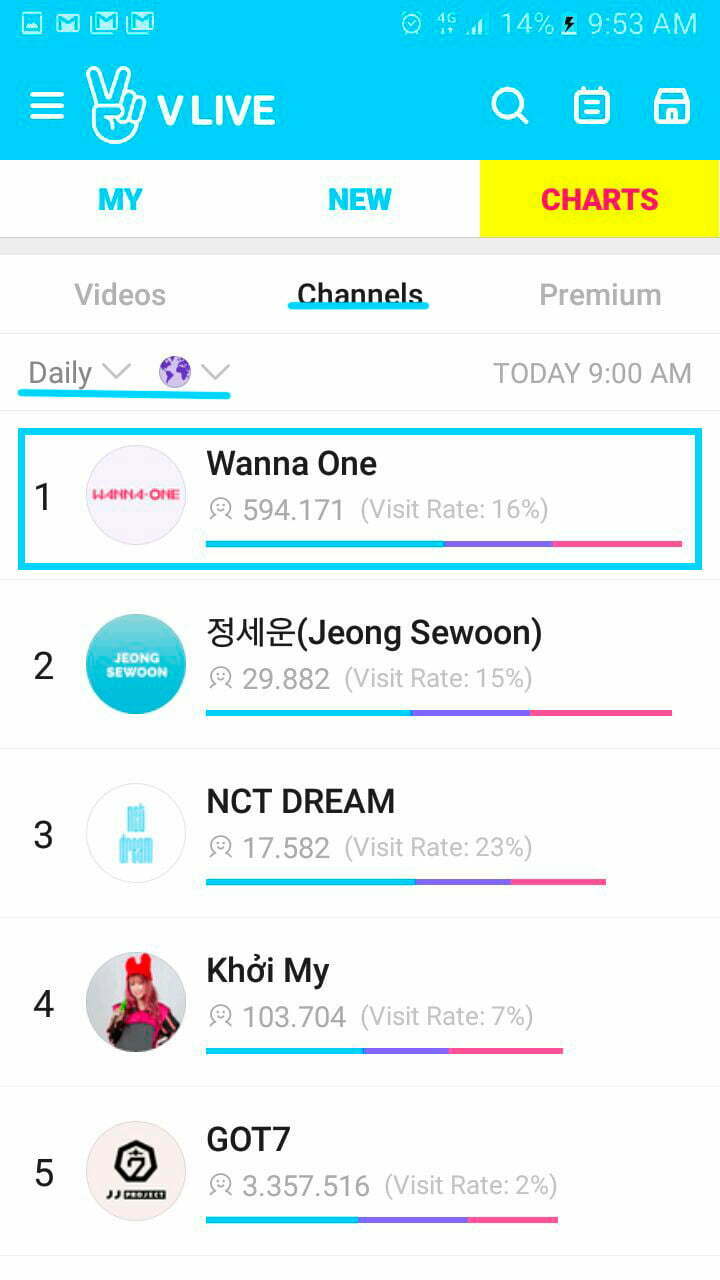Show the Videos chart
The image size is (720, 1280).
coord(120,295)
